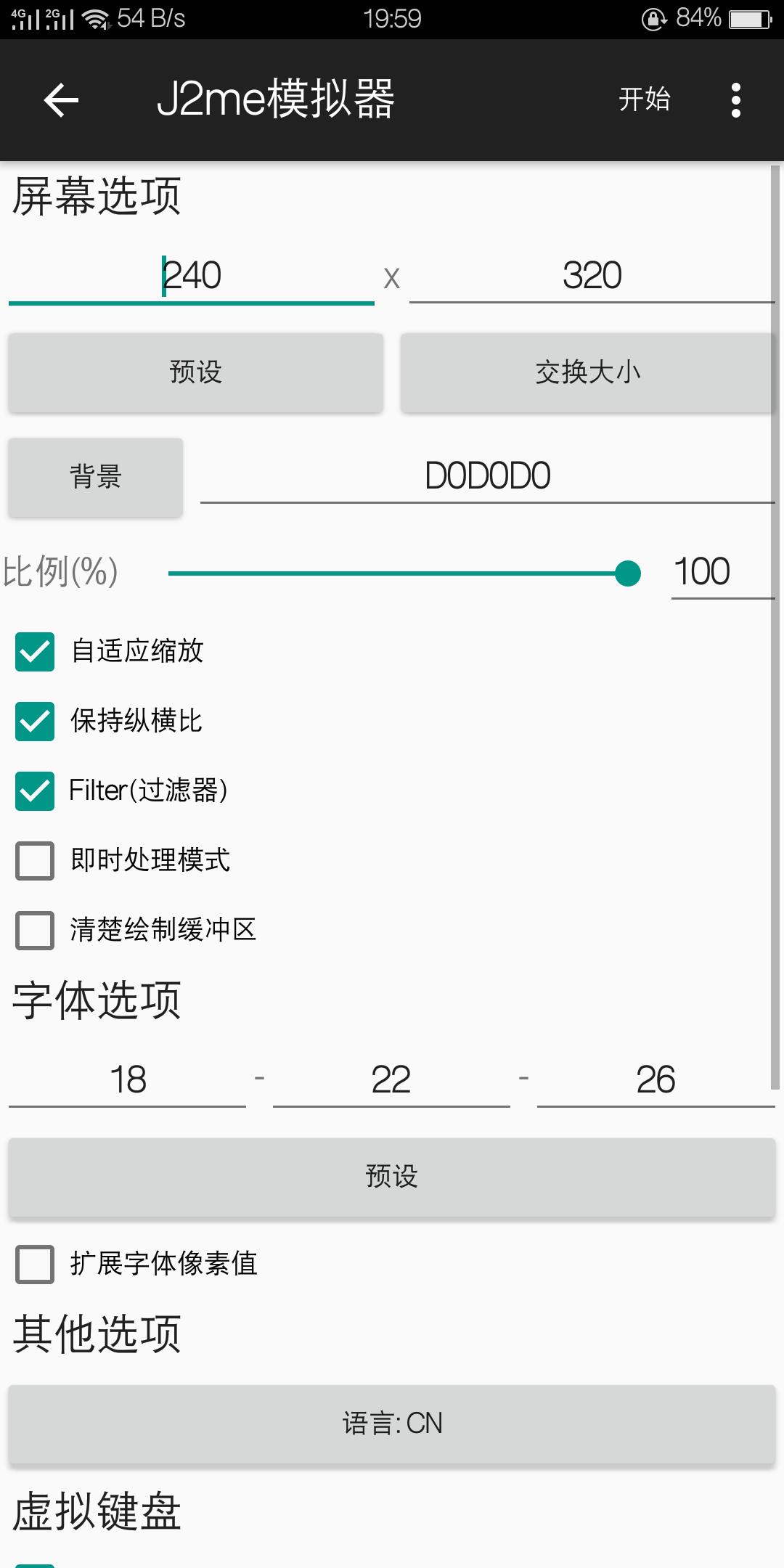Select the D0D0D0 color value field
This screenshot has width=784, height=1568.
point(486,475)
